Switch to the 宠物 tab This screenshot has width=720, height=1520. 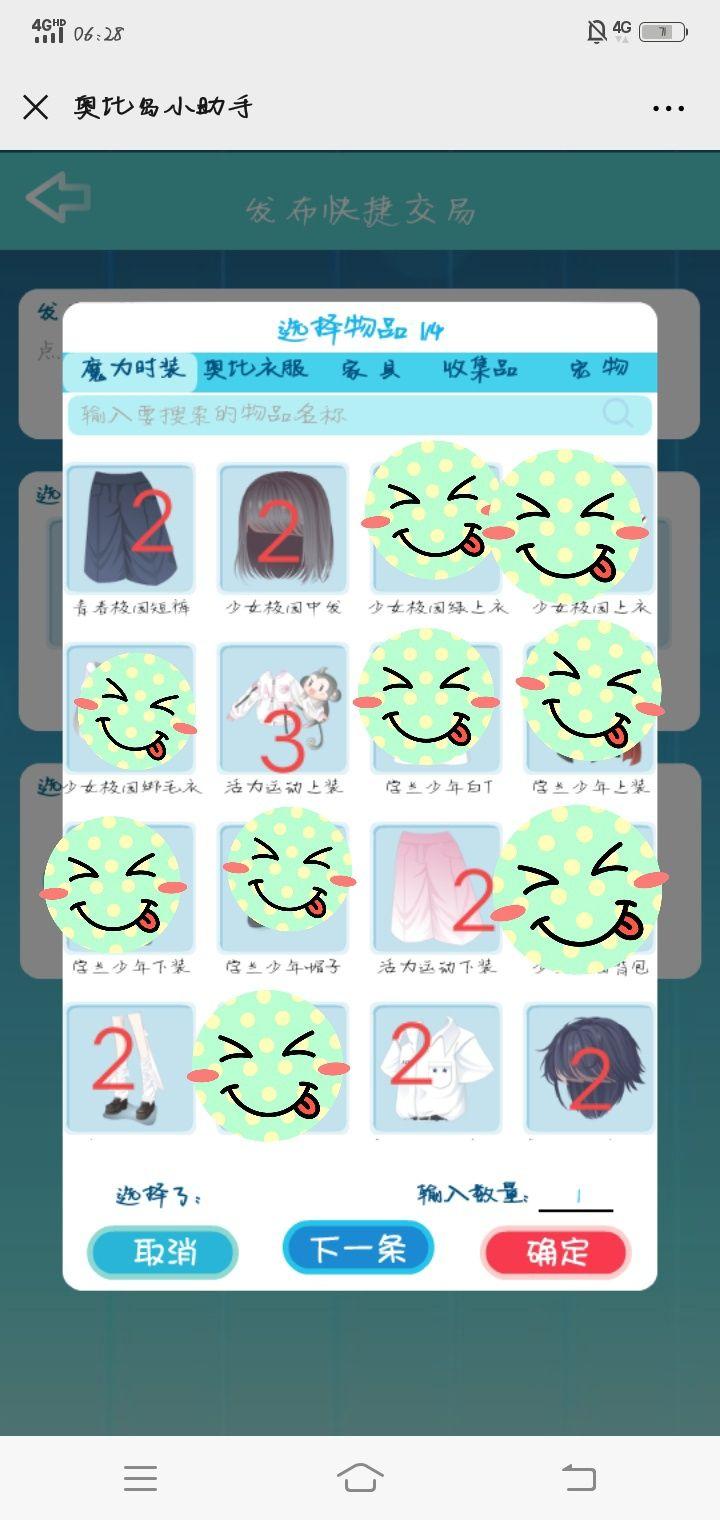(x=599, y=369)
